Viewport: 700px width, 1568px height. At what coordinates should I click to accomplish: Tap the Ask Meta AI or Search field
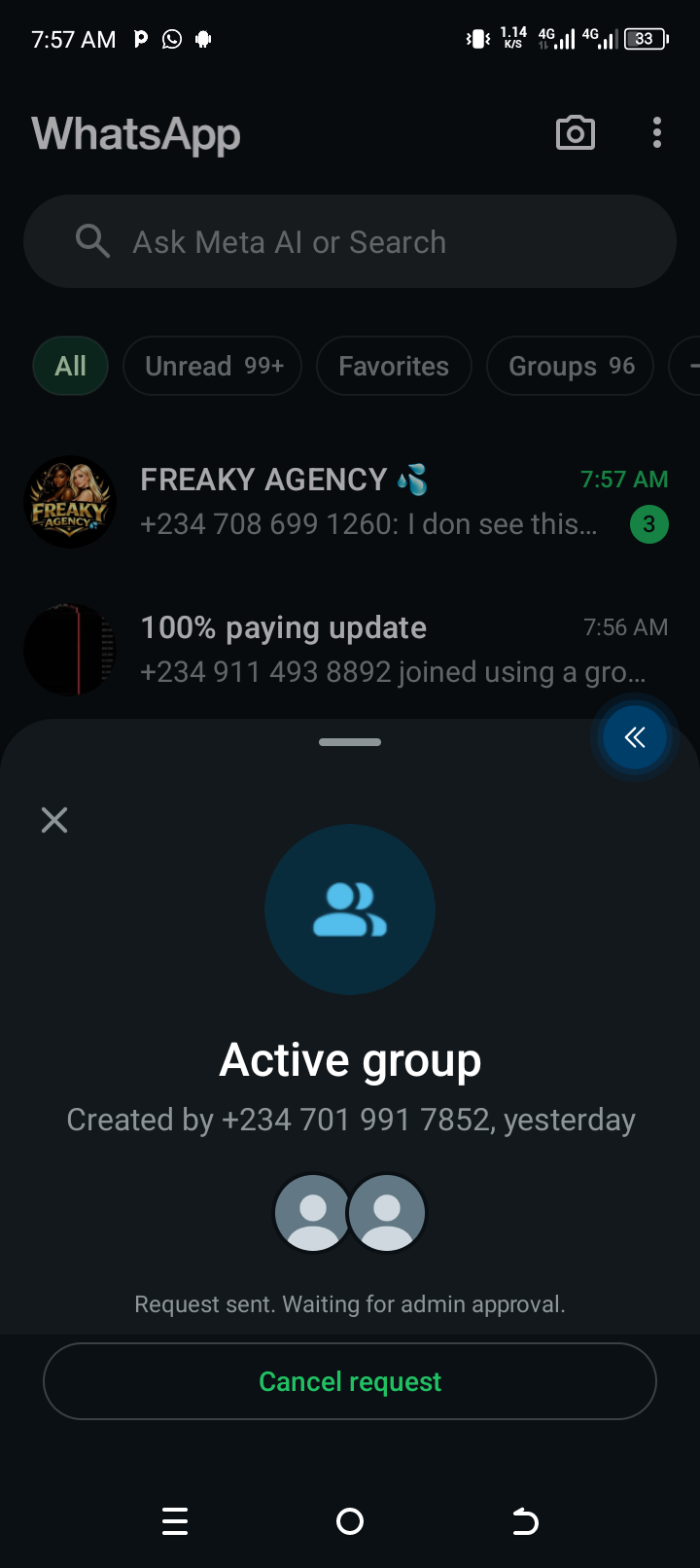[350, 241]
